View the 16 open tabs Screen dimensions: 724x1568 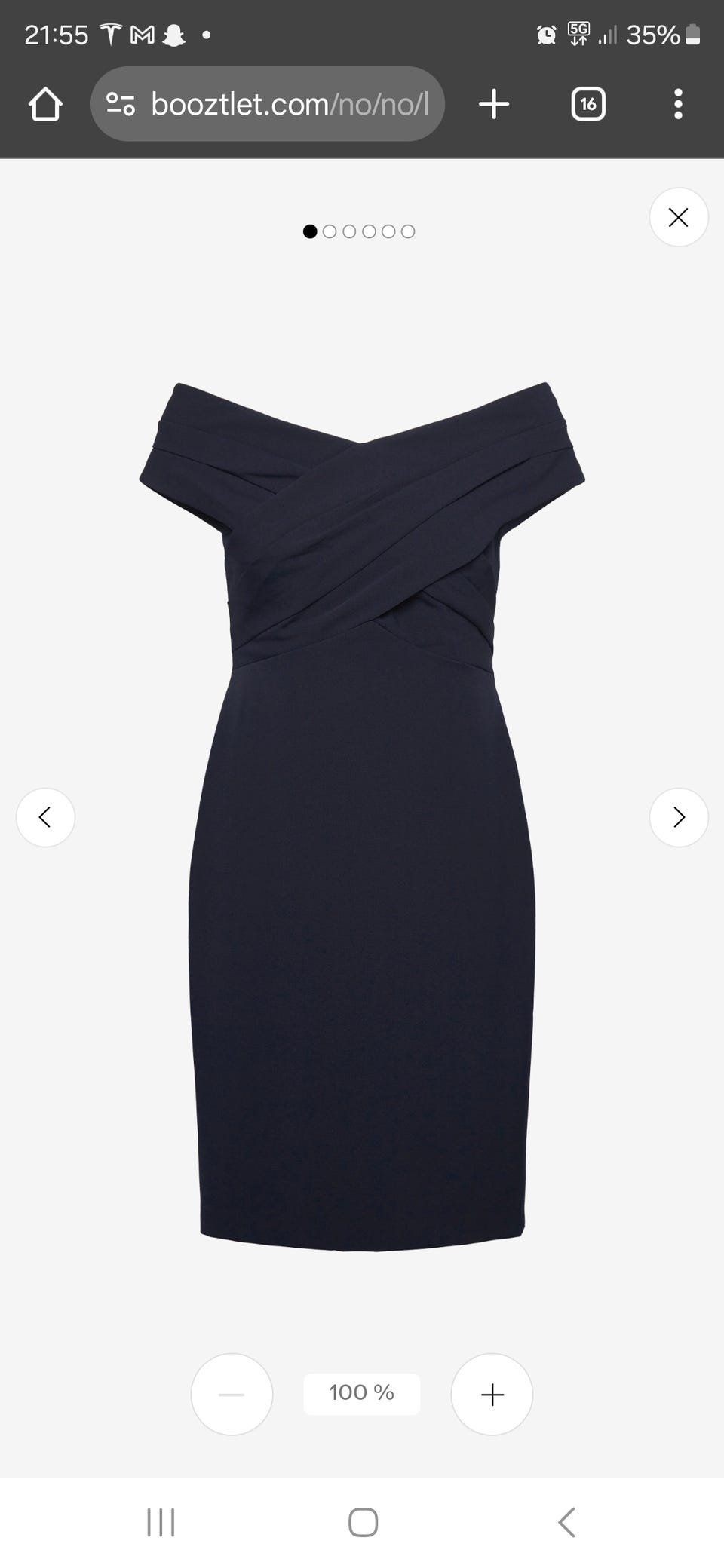[x=588, y=104]
